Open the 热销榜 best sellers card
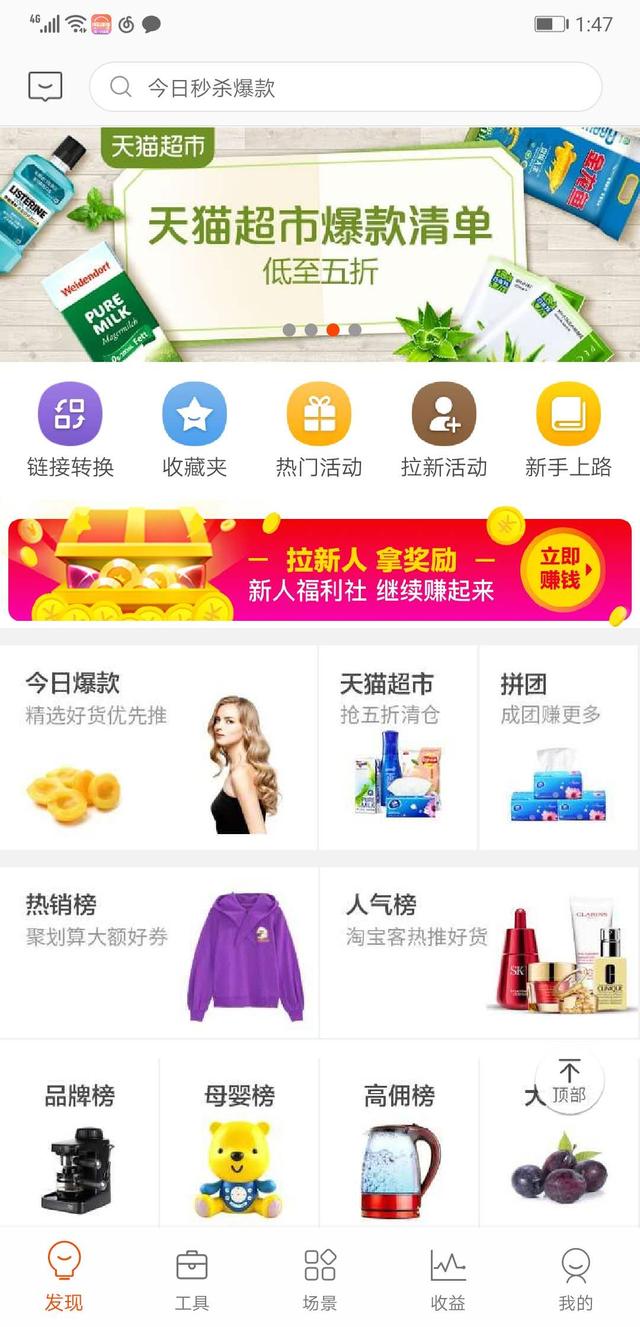This screenshot has width=640, height=1327. click(x=158, y=952)
